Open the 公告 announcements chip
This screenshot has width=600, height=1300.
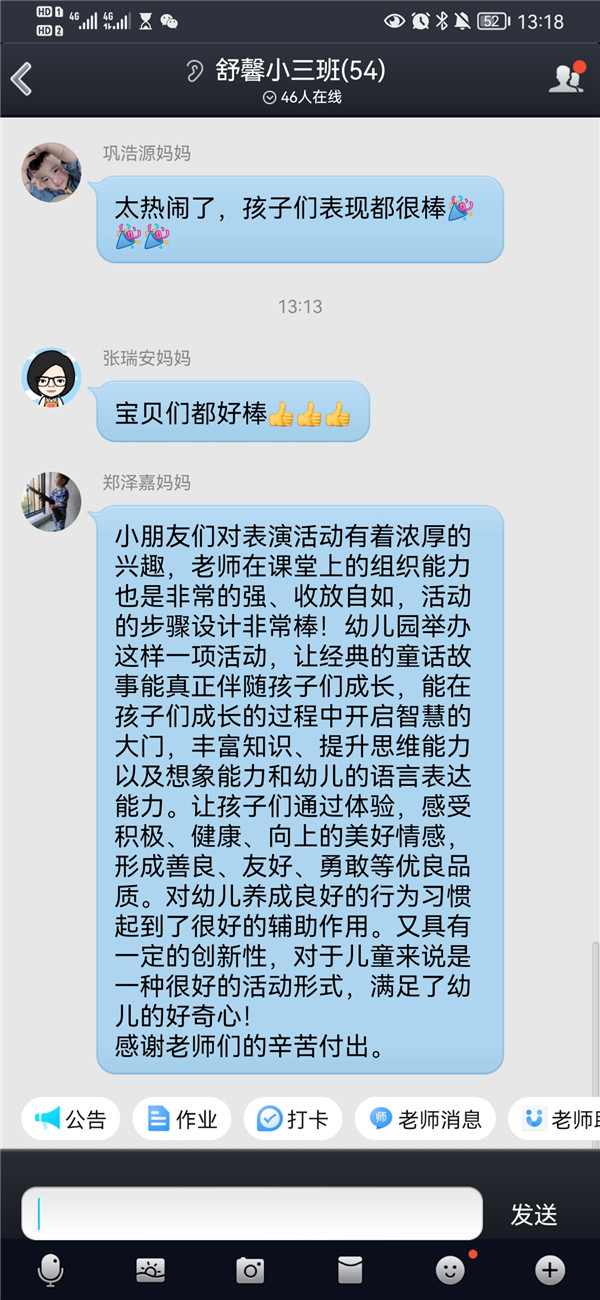(x=71, y=1119)
